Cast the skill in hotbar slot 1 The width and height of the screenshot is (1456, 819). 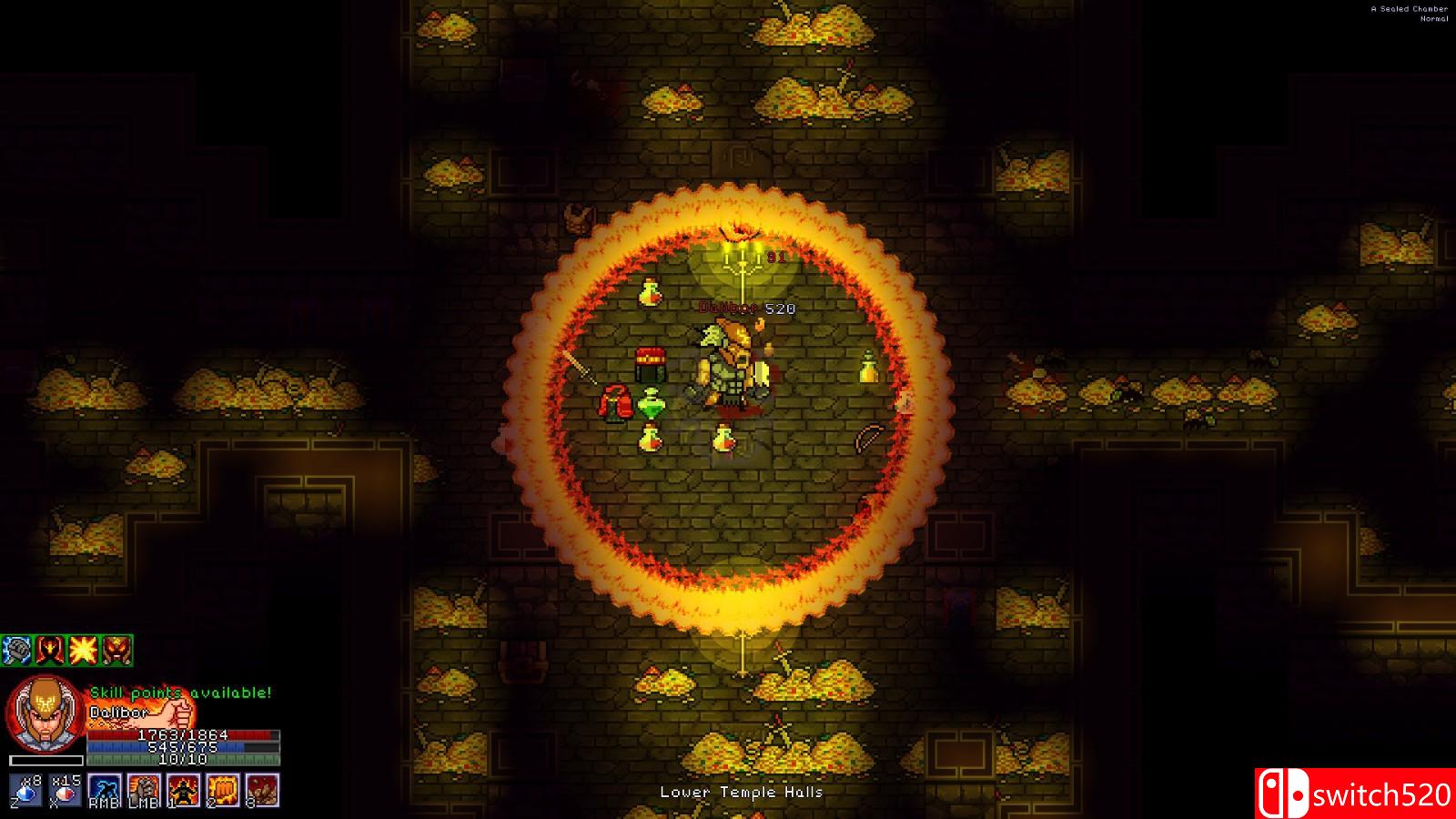[183, 790]
